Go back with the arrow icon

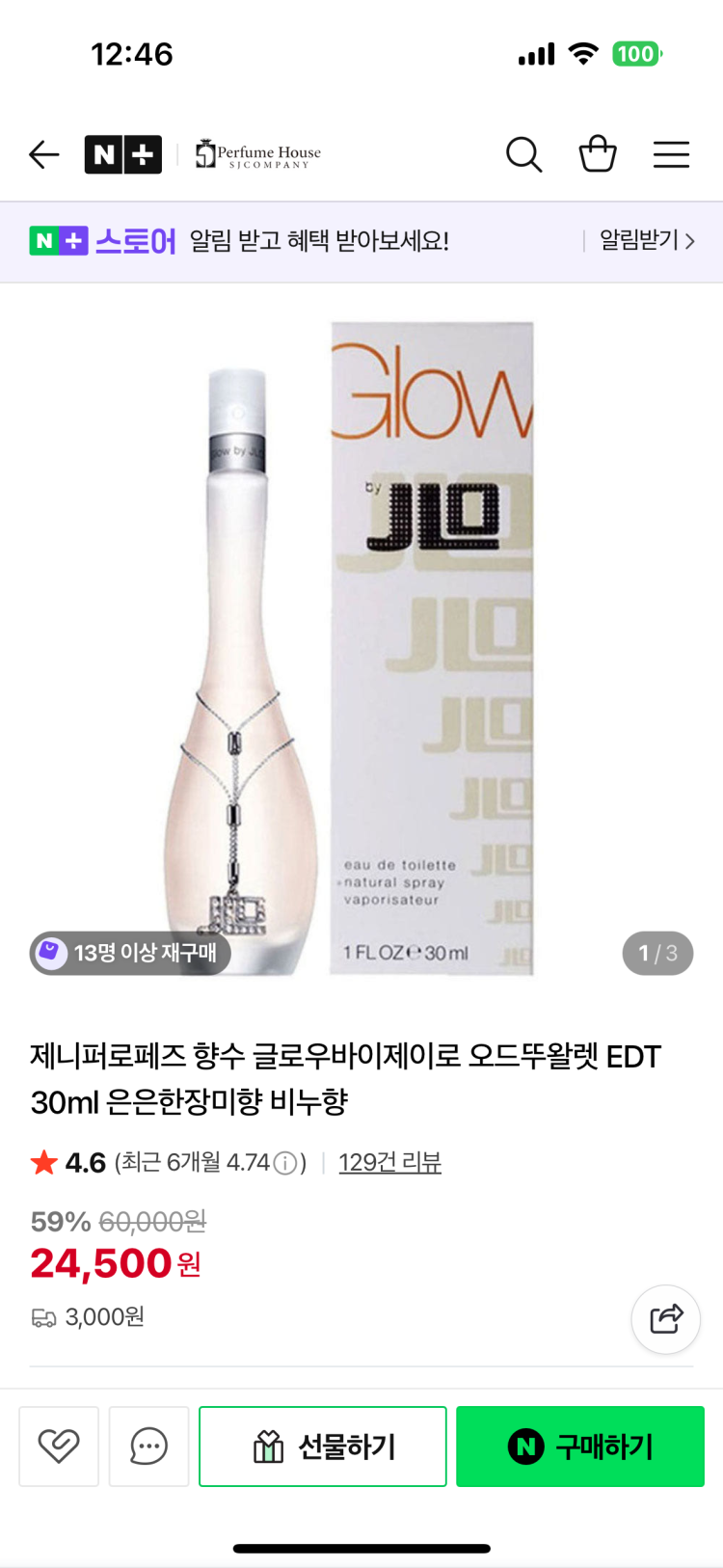(x=44, y=154)
